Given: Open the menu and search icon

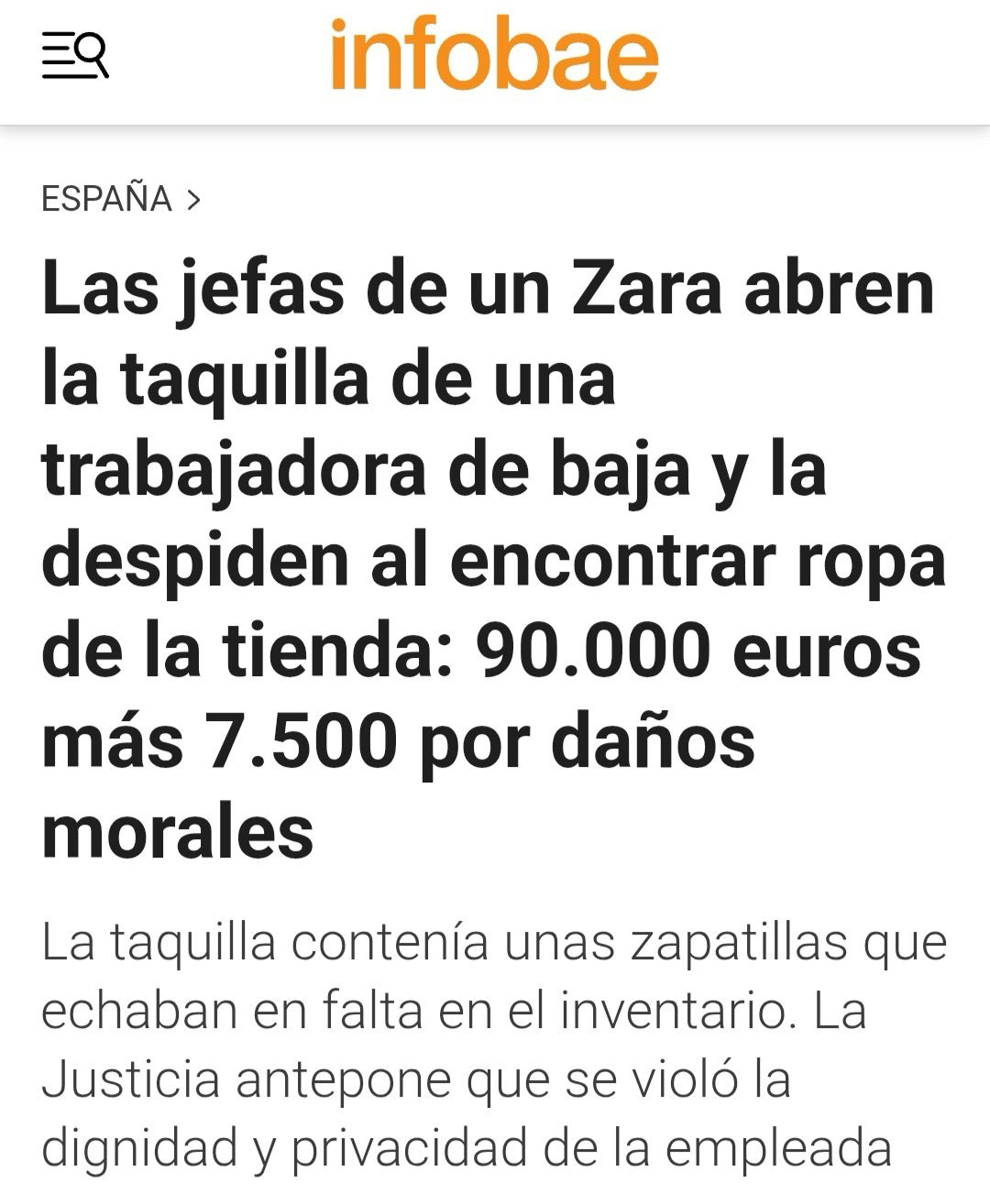Looking at the screenshot, I should click(x=75, y=55).
